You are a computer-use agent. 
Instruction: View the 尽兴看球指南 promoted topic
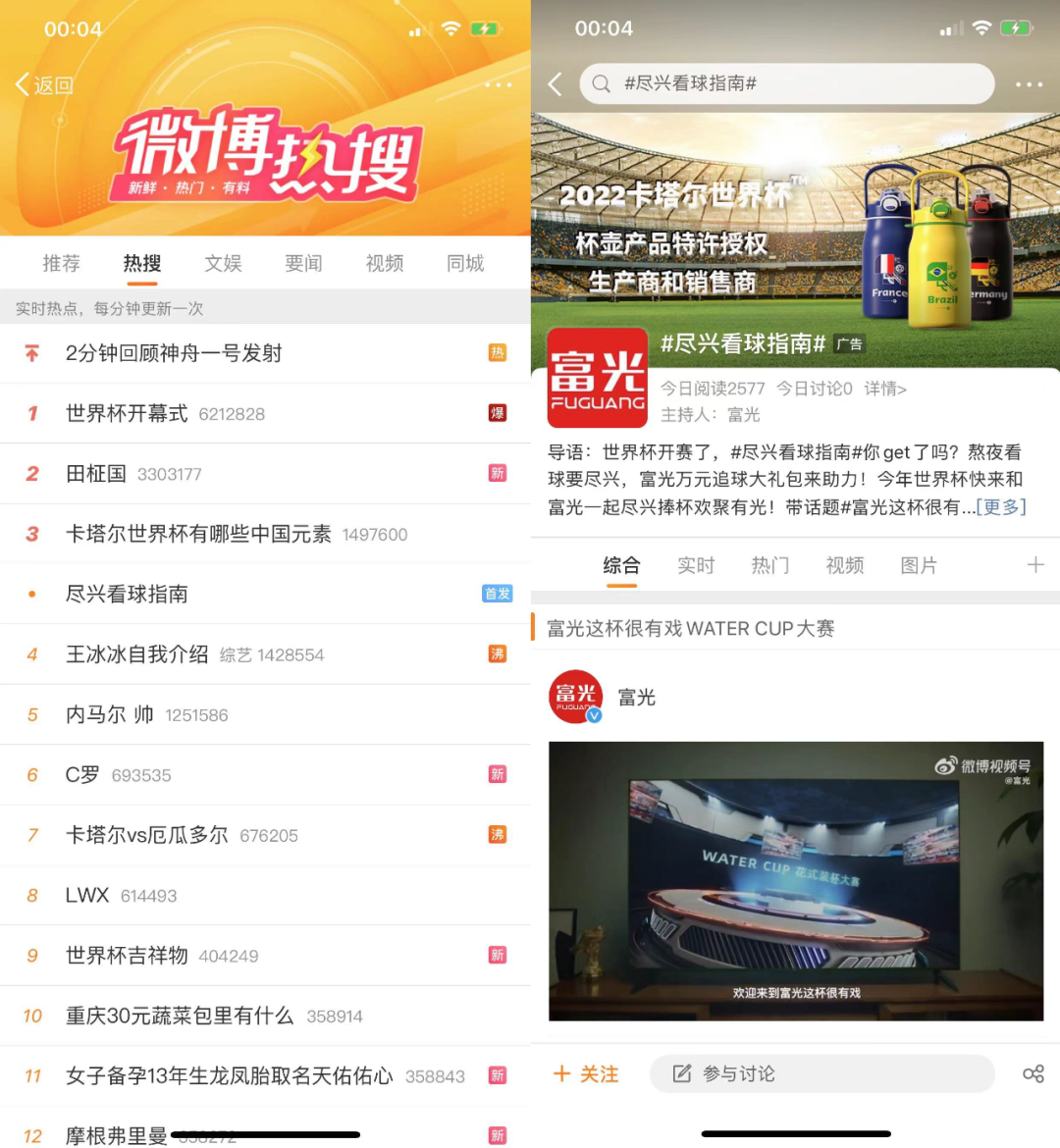127,594
